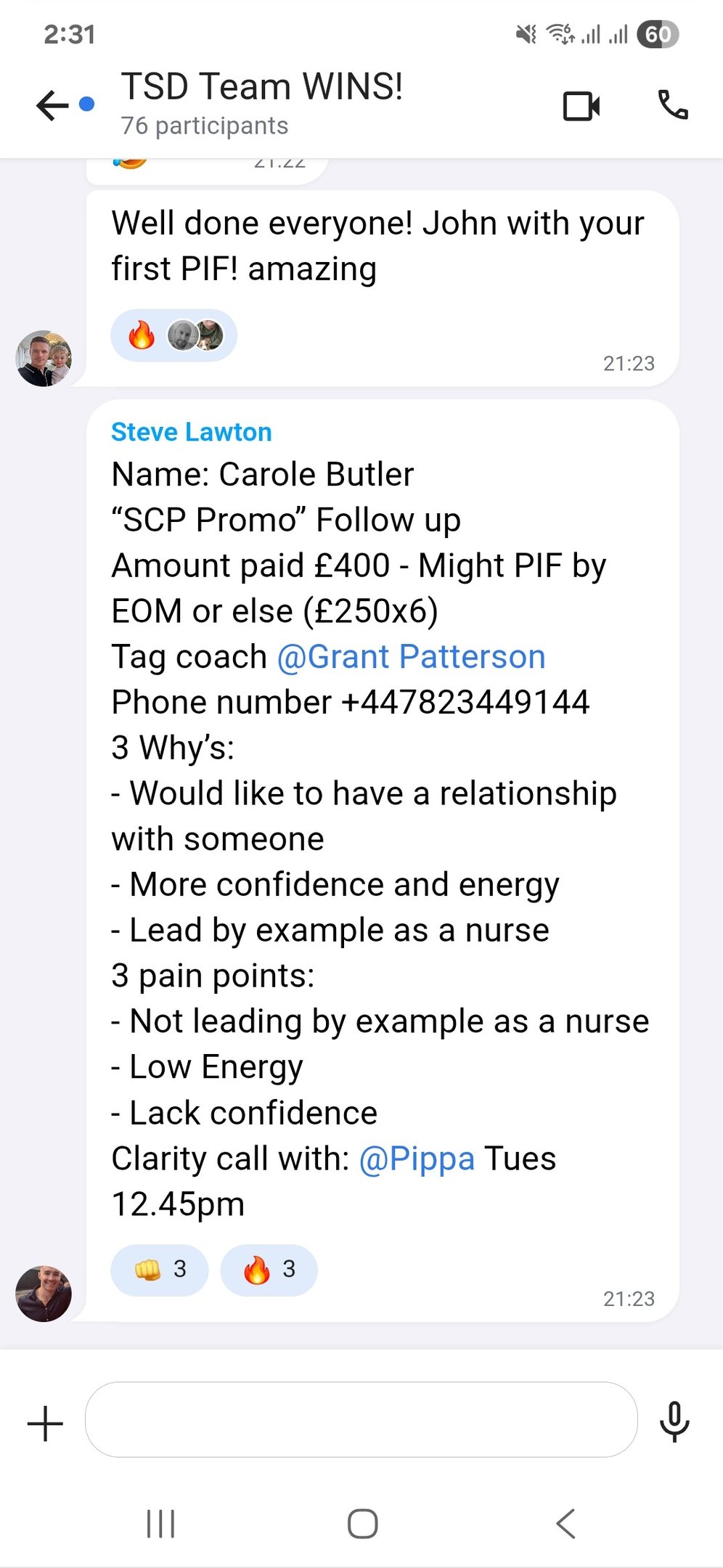Start a voice call with the group
Screen dimensions: 723x1568
673,106
